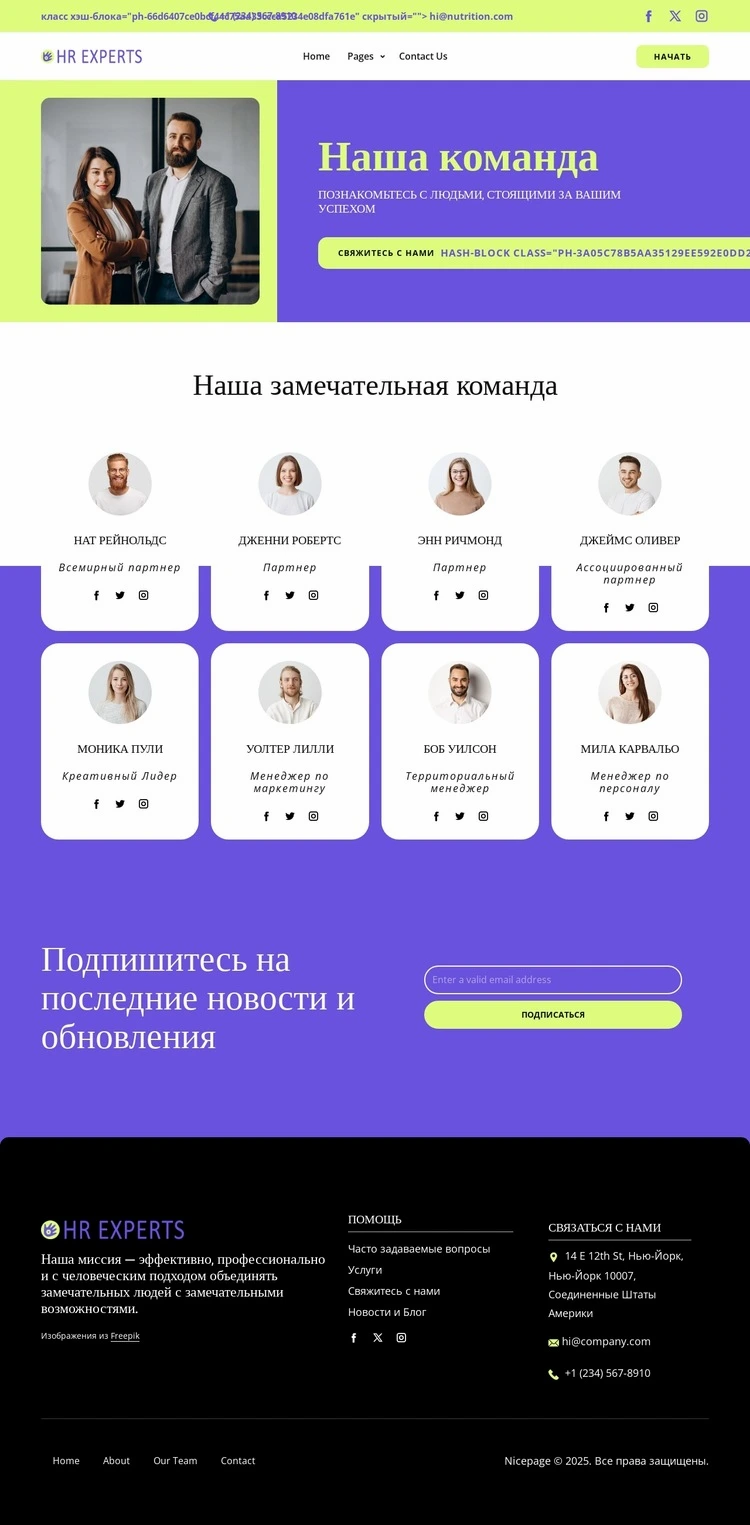Open Дженни Робертс's Twitter icon
Screen dimensions: 750x1525
tap(290, 595)
